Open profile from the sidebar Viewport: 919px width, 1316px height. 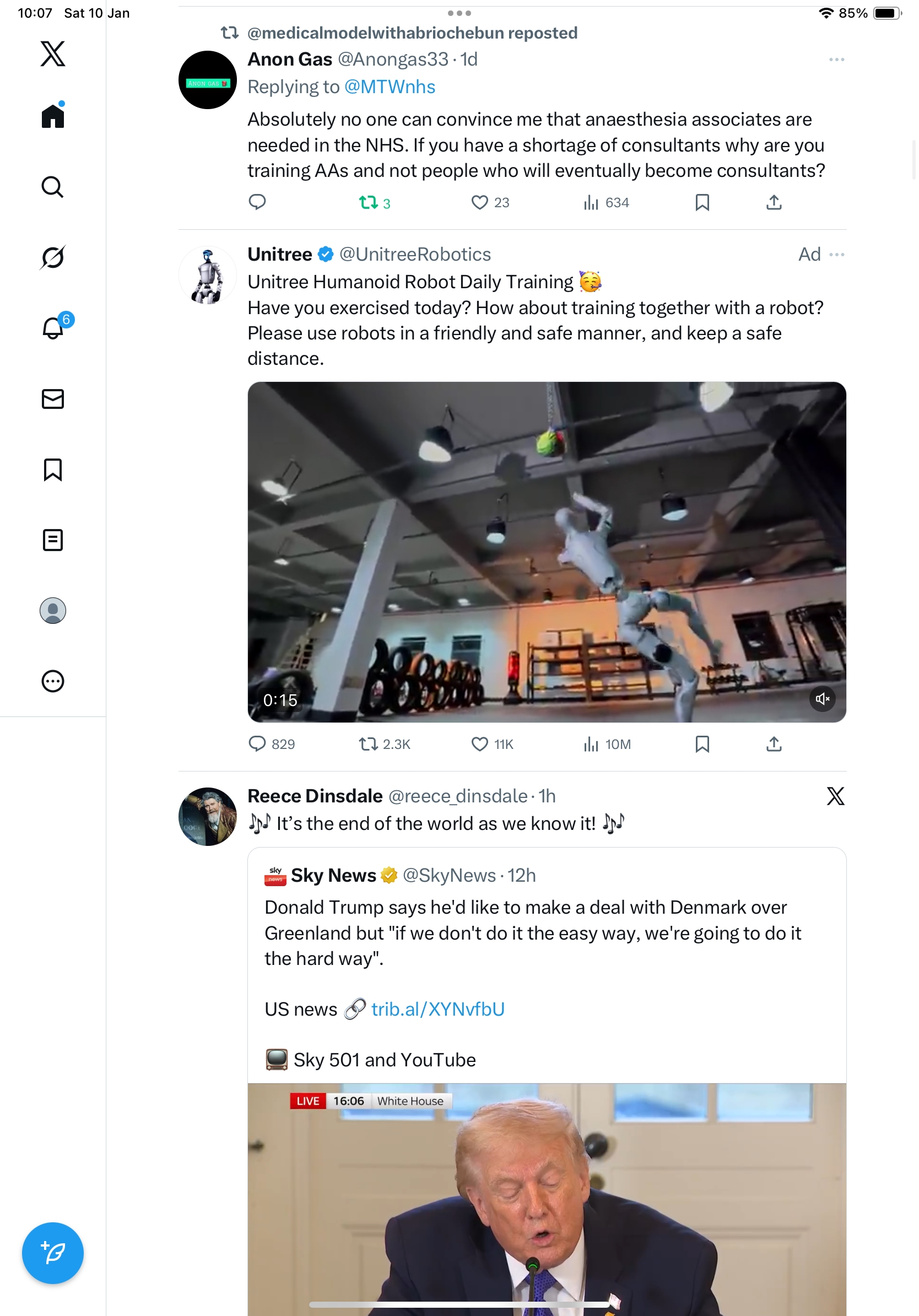[53, 611]
